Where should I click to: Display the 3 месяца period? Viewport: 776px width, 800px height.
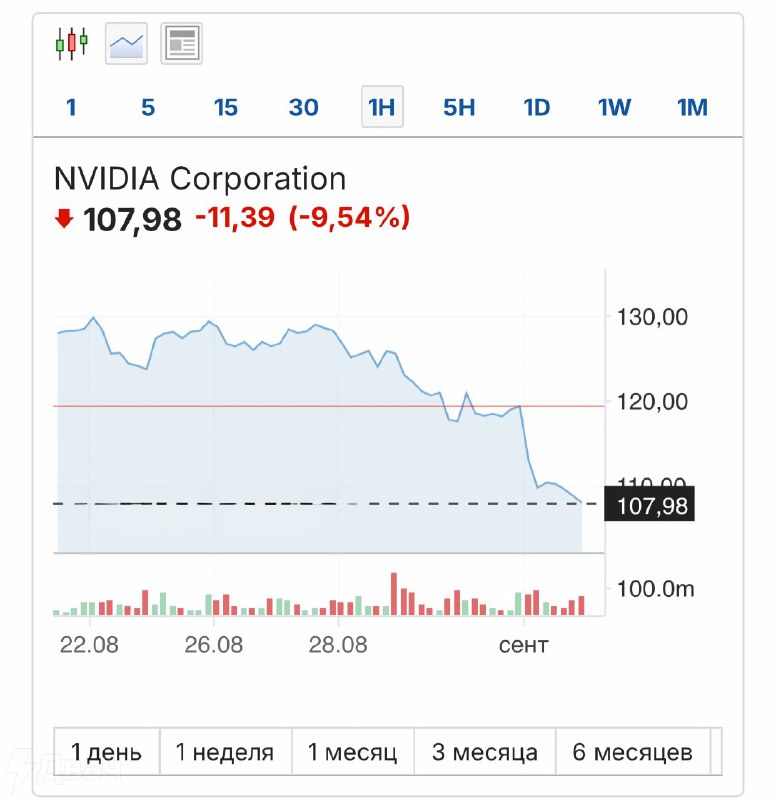[484, 752]
